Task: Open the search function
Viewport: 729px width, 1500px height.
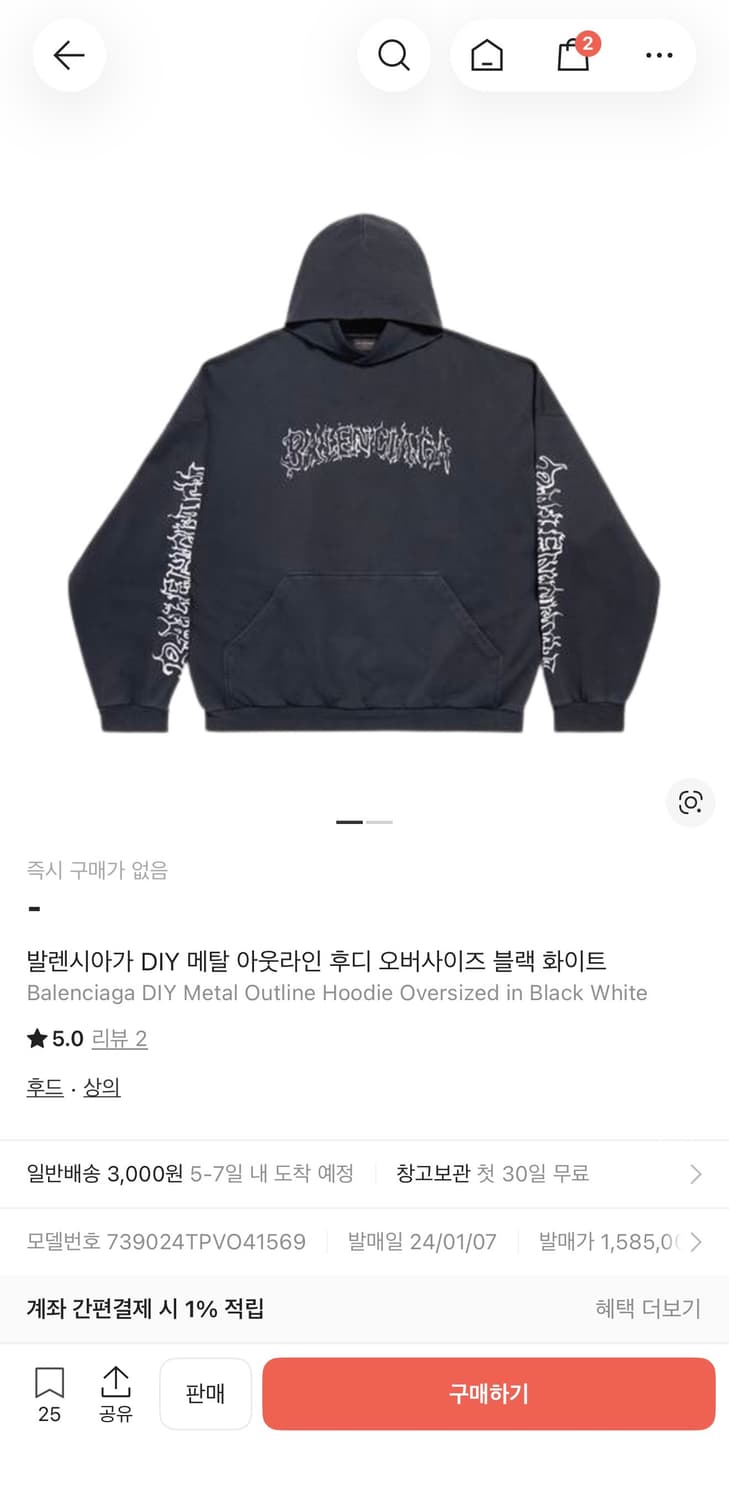Action: pyautogui.click(x=394, y=55)
